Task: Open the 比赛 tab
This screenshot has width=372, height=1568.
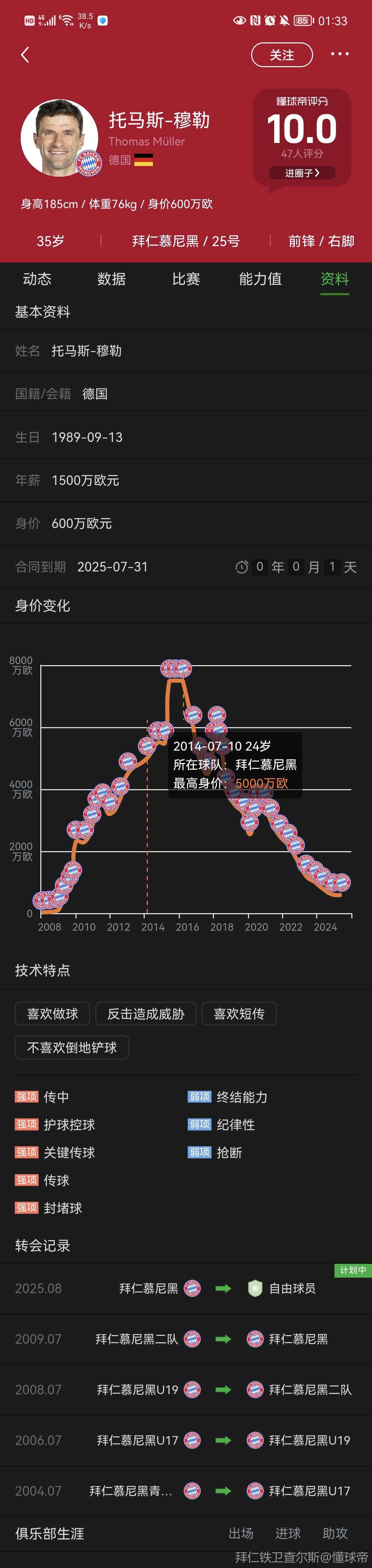Action: [x=186, y=279]
